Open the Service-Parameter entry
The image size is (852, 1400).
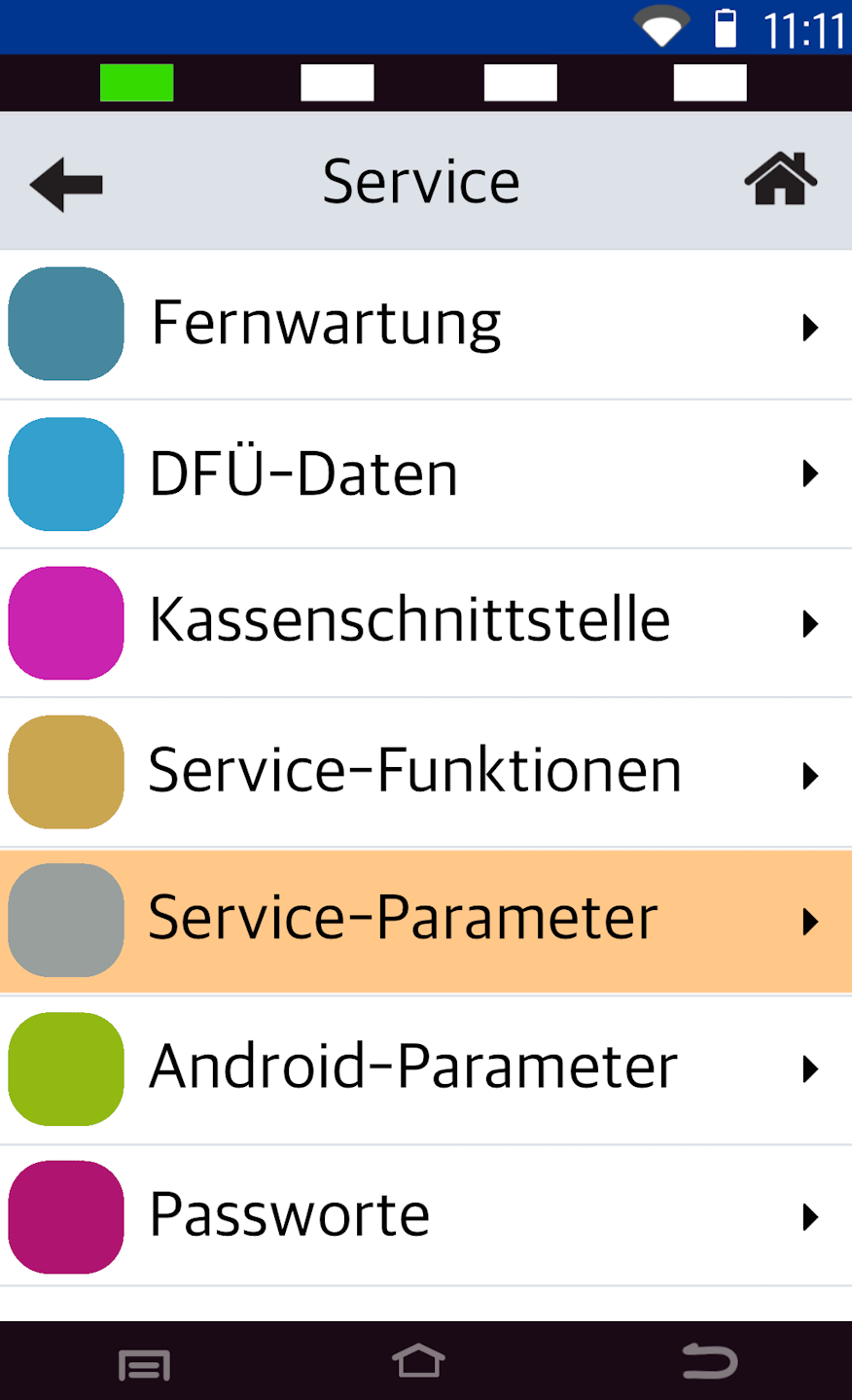click(x=426, y=921)
